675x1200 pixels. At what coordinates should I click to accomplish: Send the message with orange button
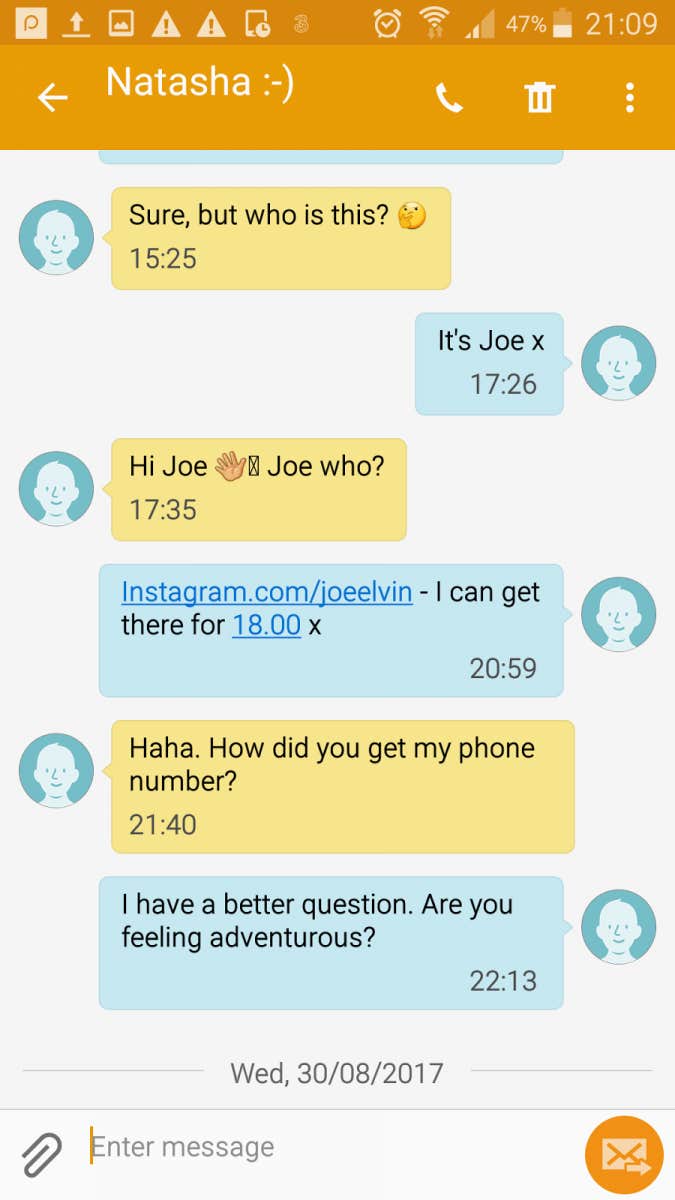[x=624, y=1154]
